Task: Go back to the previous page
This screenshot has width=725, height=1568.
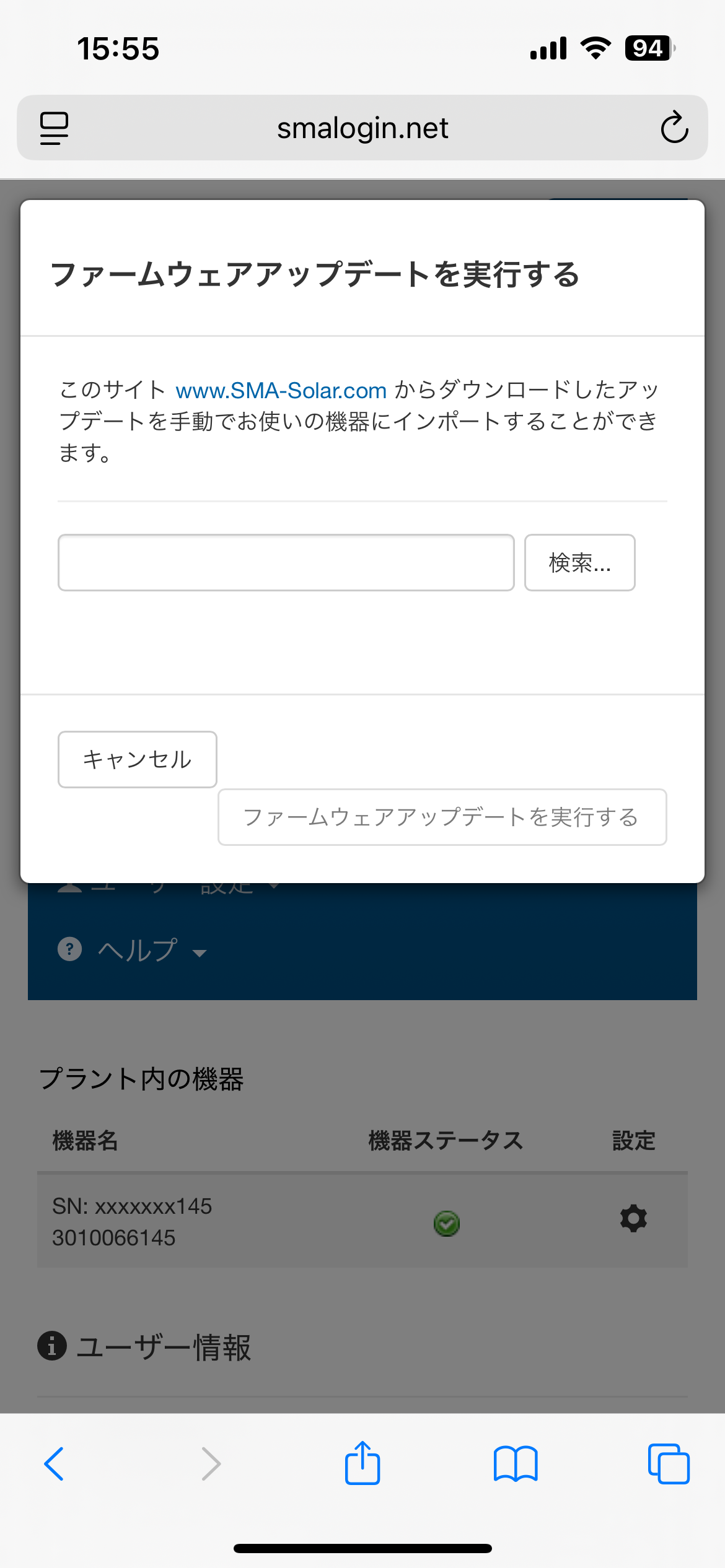Action: (55, 1464)
